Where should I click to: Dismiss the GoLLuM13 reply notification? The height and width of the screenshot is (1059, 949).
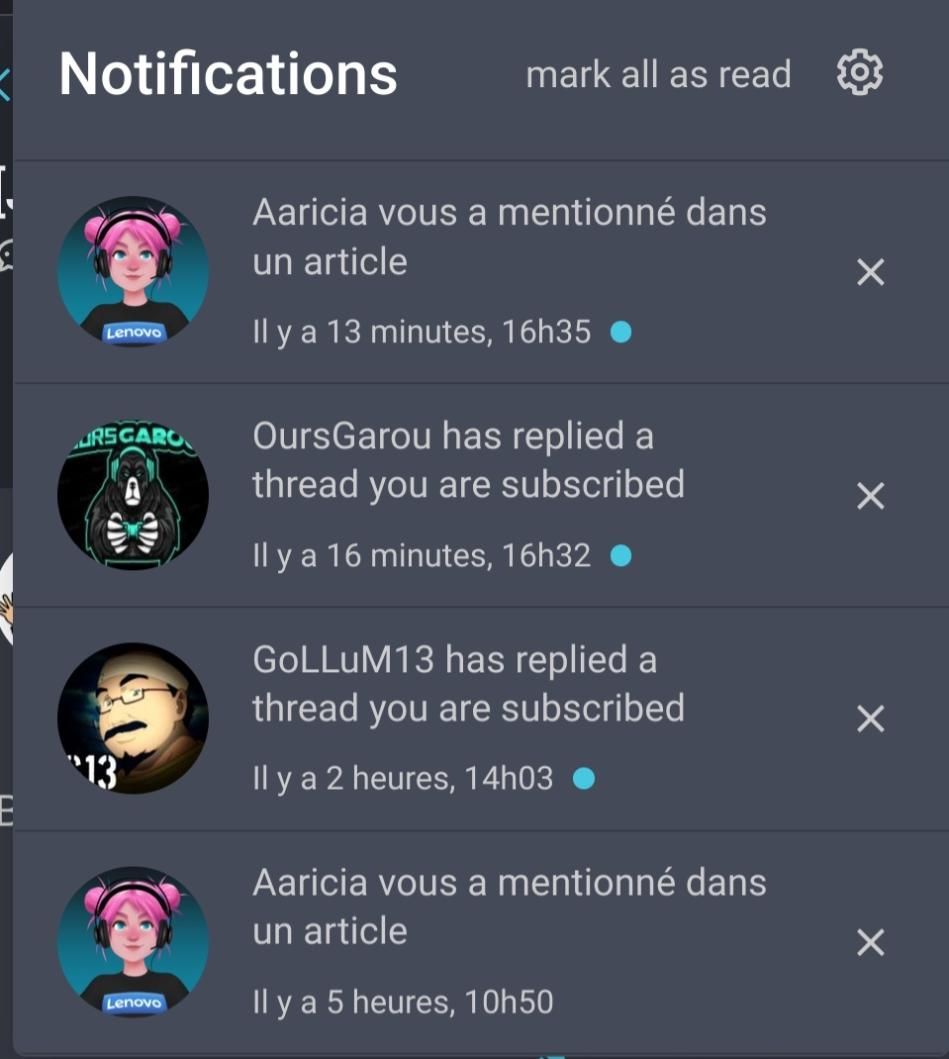pyautogui.click(x=871, y=719)
